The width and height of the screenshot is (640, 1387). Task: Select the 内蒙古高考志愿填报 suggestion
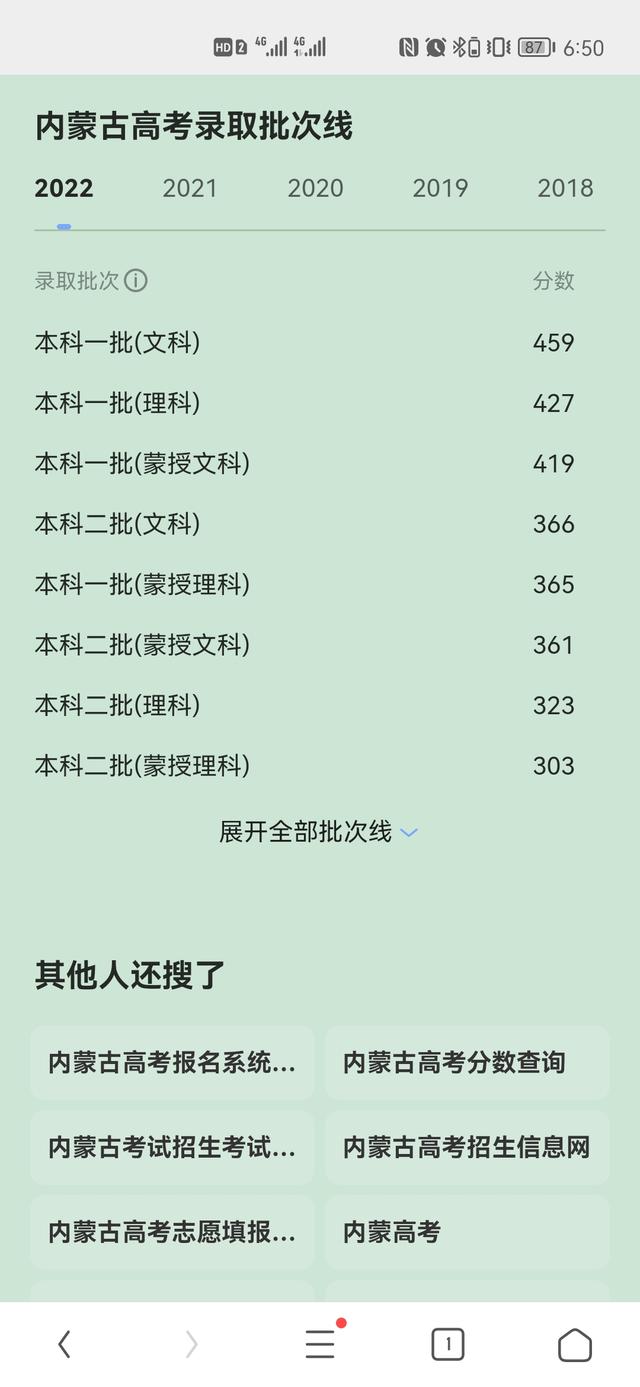pyautogui.click(x=172, y=1232)
